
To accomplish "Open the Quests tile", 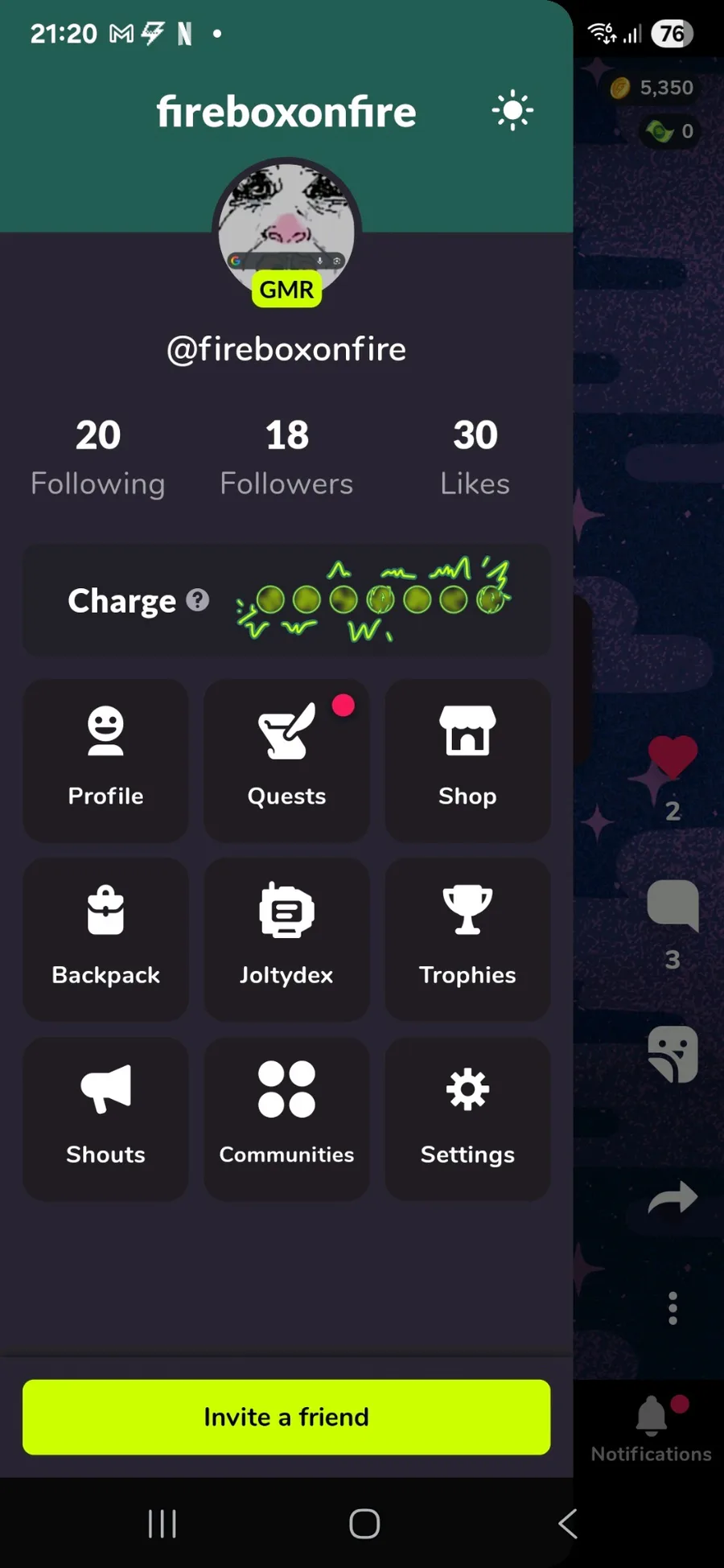I will point(286,760).
